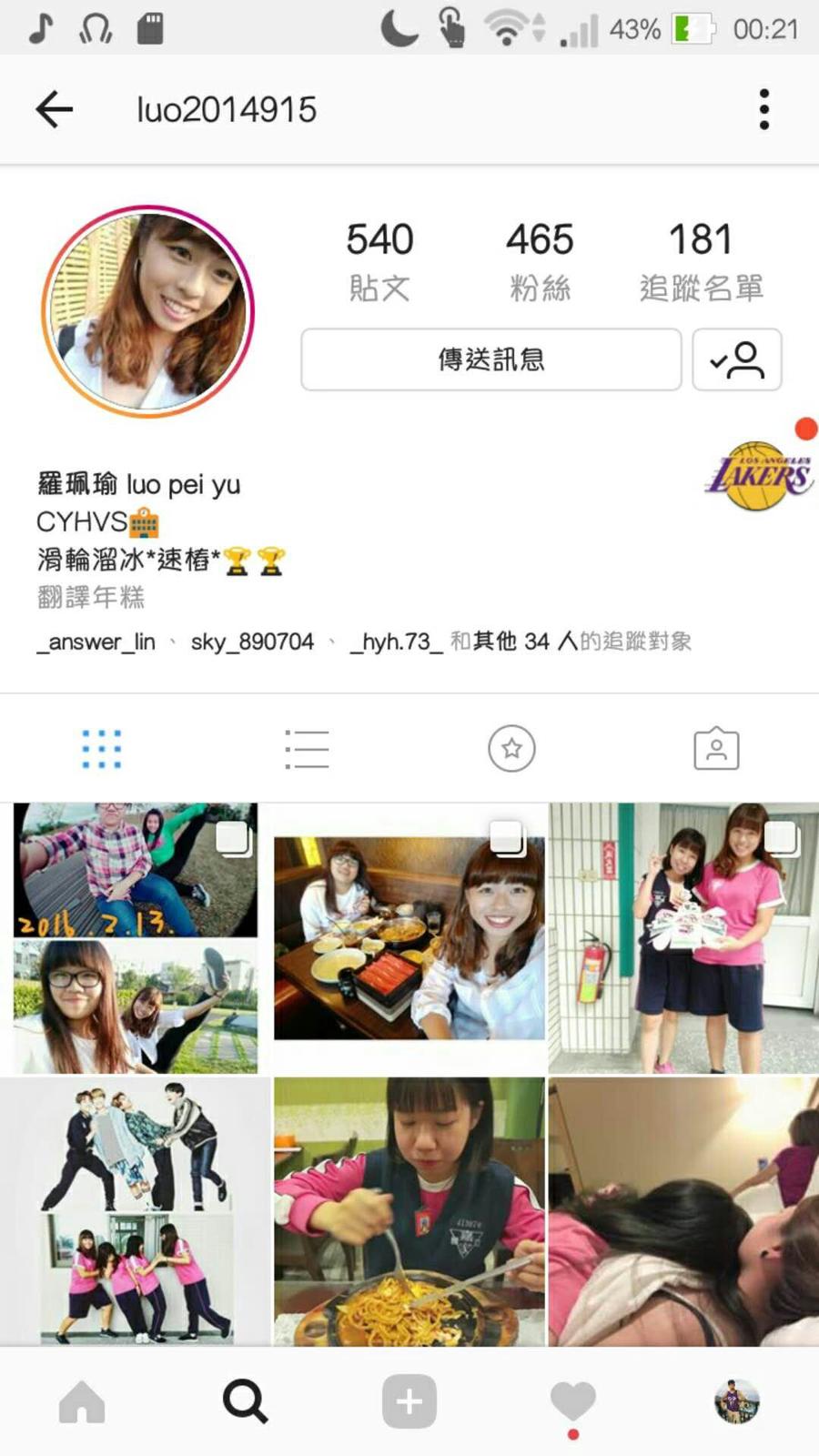
Task: Open the starred favorites tab
Action: click(511, 749)
